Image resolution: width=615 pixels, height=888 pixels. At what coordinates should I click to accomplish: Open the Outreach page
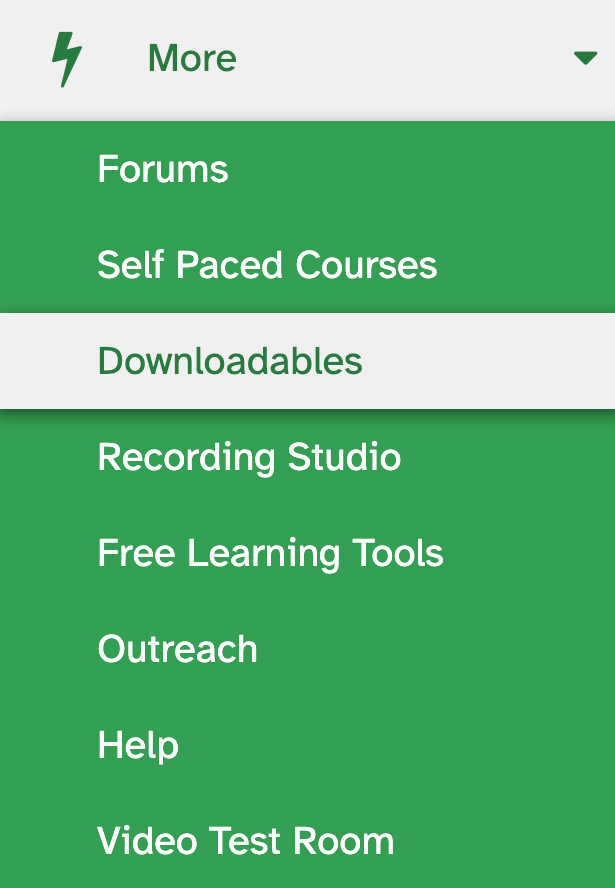[x=178, y=649]
